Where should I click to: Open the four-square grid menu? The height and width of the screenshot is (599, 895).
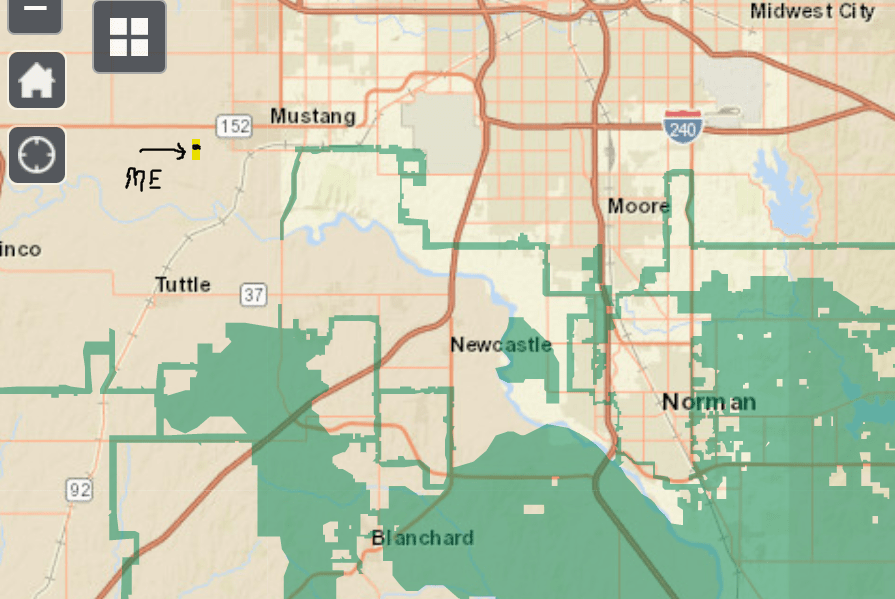pyautogui.click(x=129, y=37)
